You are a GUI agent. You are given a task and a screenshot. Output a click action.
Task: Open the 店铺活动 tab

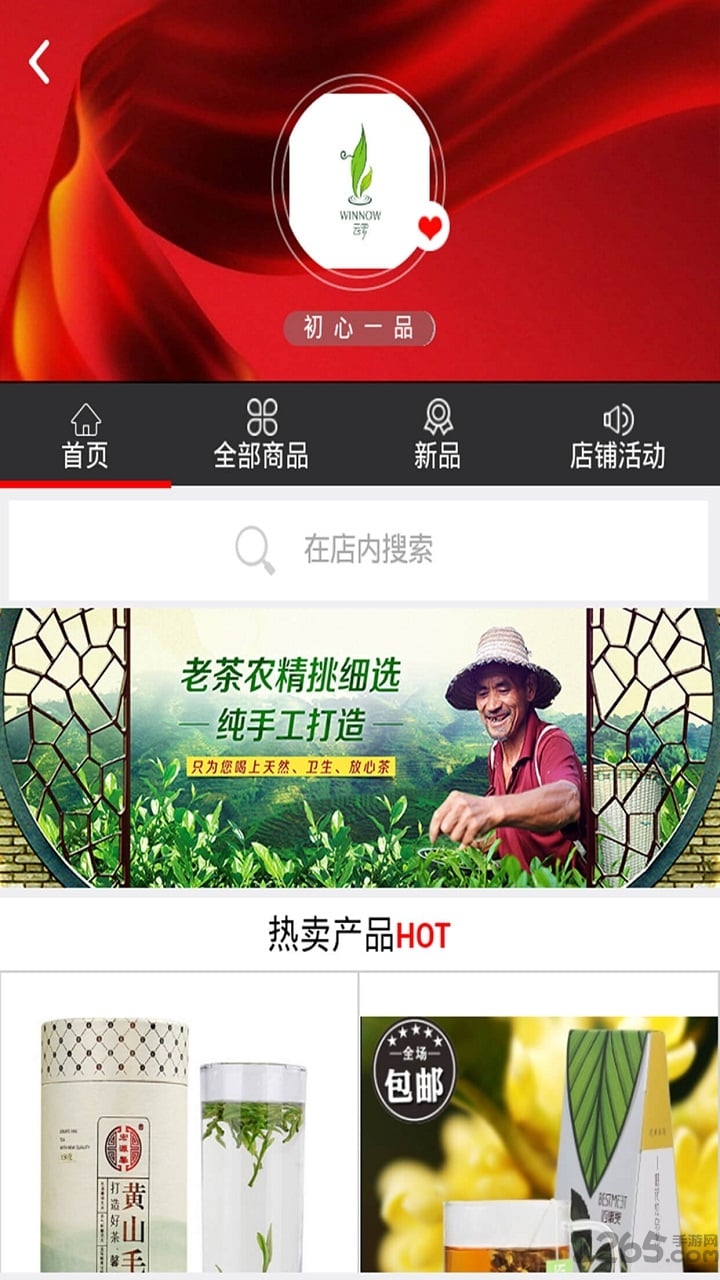click(x=617, y=436)
